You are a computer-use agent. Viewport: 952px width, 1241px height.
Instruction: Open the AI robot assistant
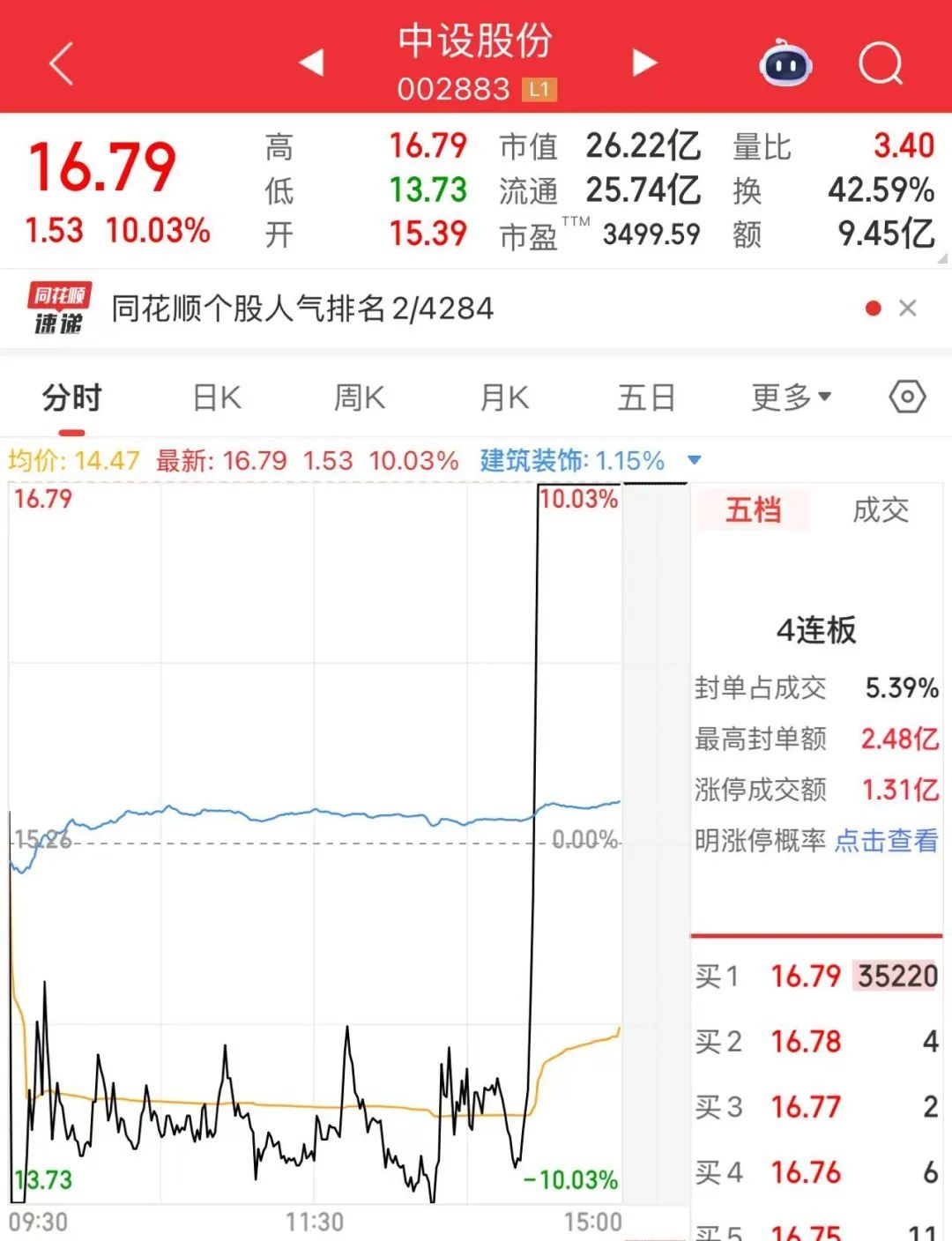[x=785, y=64]
